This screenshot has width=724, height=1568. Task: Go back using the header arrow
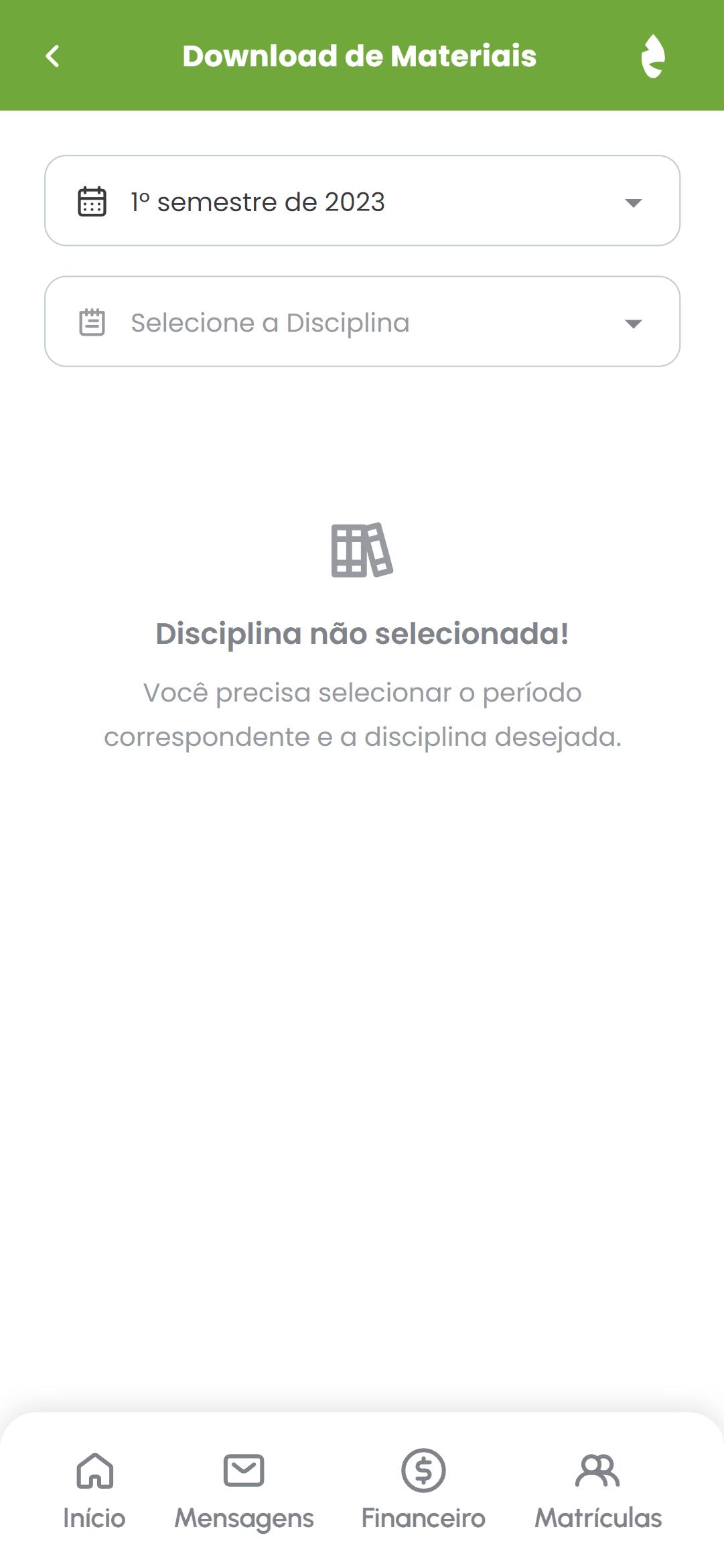53,56
